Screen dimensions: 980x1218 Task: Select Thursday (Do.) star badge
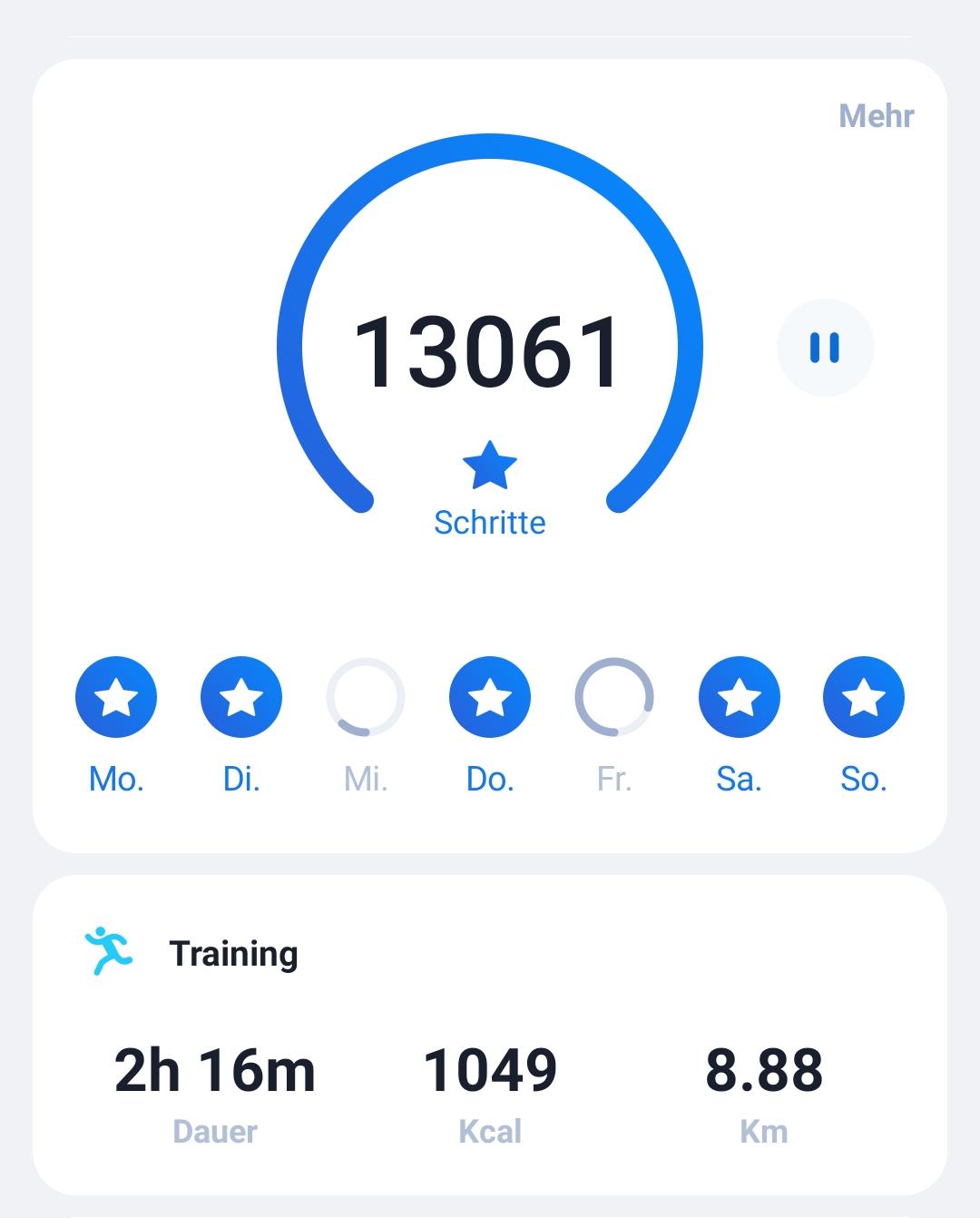point(490,697)
